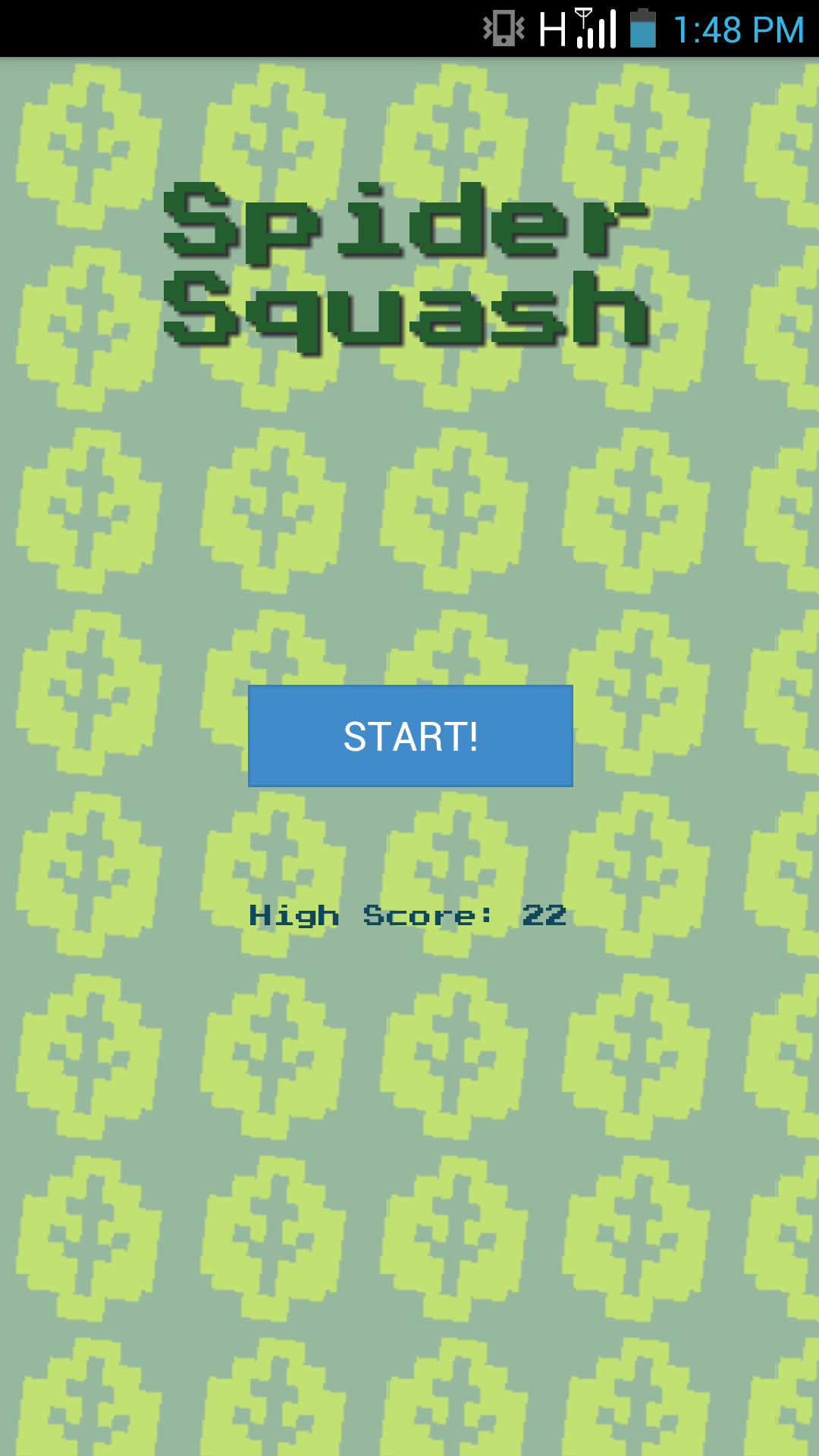Viewport: 819px width, 1456px height.
Task: Tap the START! button to begin the game
Action: pyautogui.click(x=410, y=736)
